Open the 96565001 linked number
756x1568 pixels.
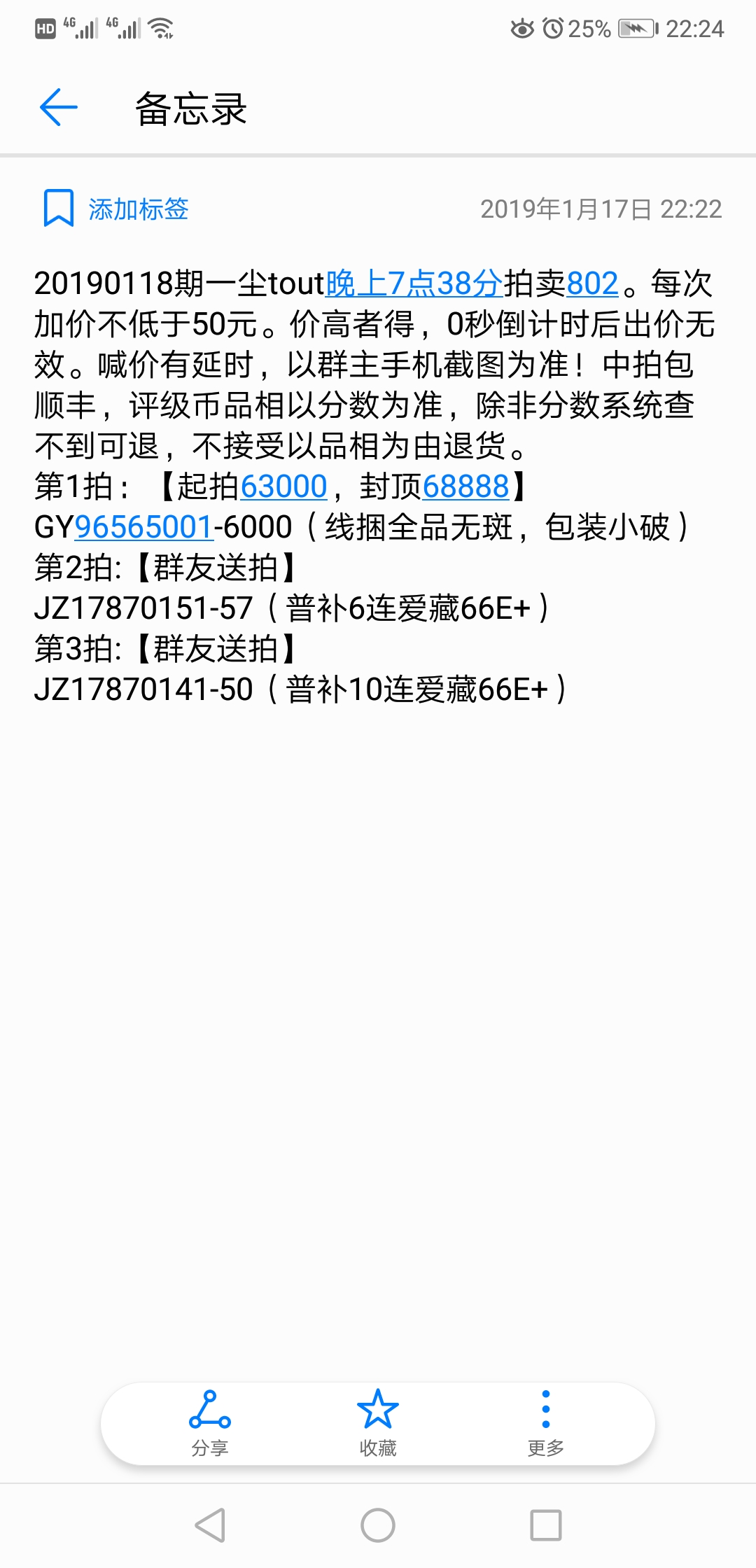point(143,527)
